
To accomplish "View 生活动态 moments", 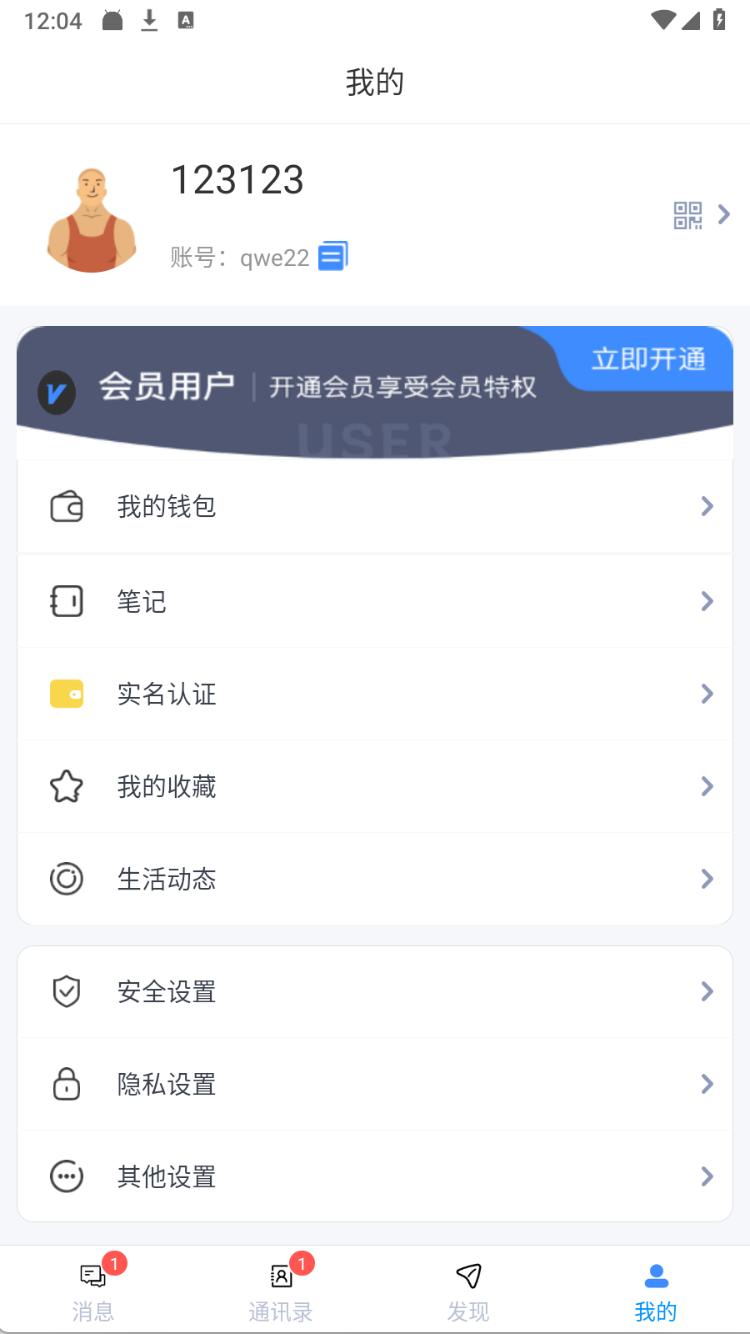I will pos(375,879).
